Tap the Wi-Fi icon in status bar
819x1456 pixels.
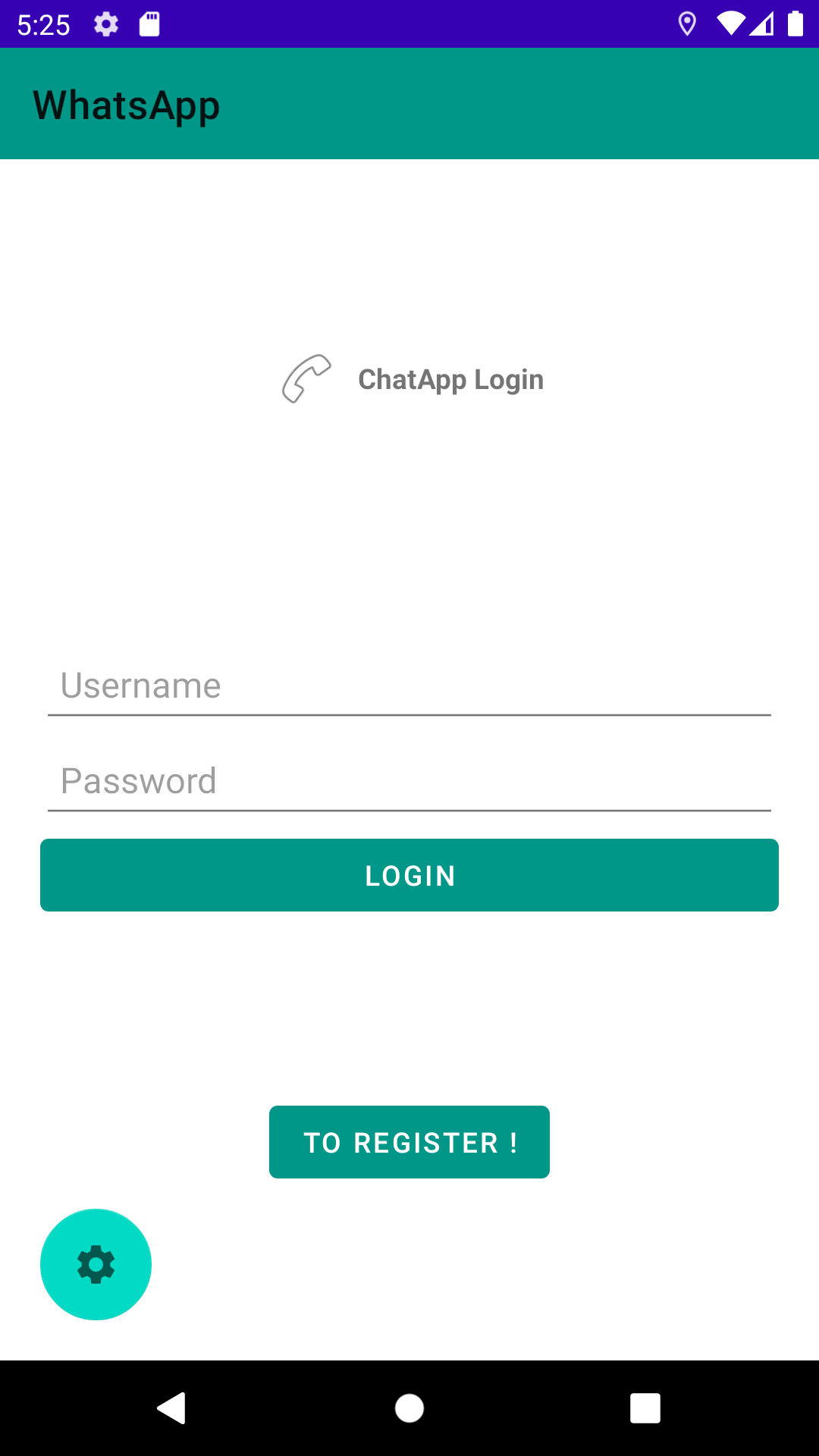pos(732,24)
